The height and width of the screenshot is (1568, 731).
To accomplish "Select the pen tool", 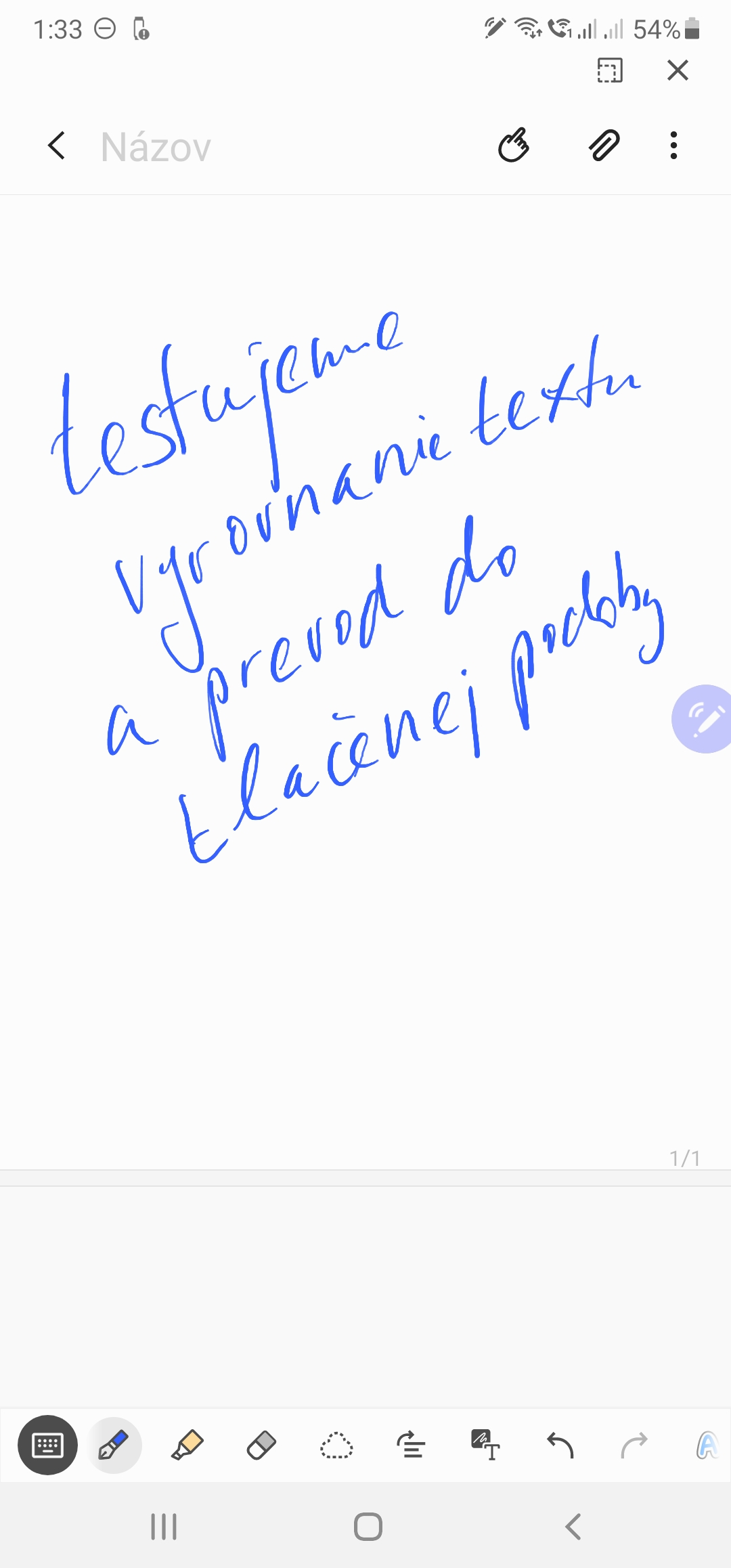I will [x=114, y=1445].
